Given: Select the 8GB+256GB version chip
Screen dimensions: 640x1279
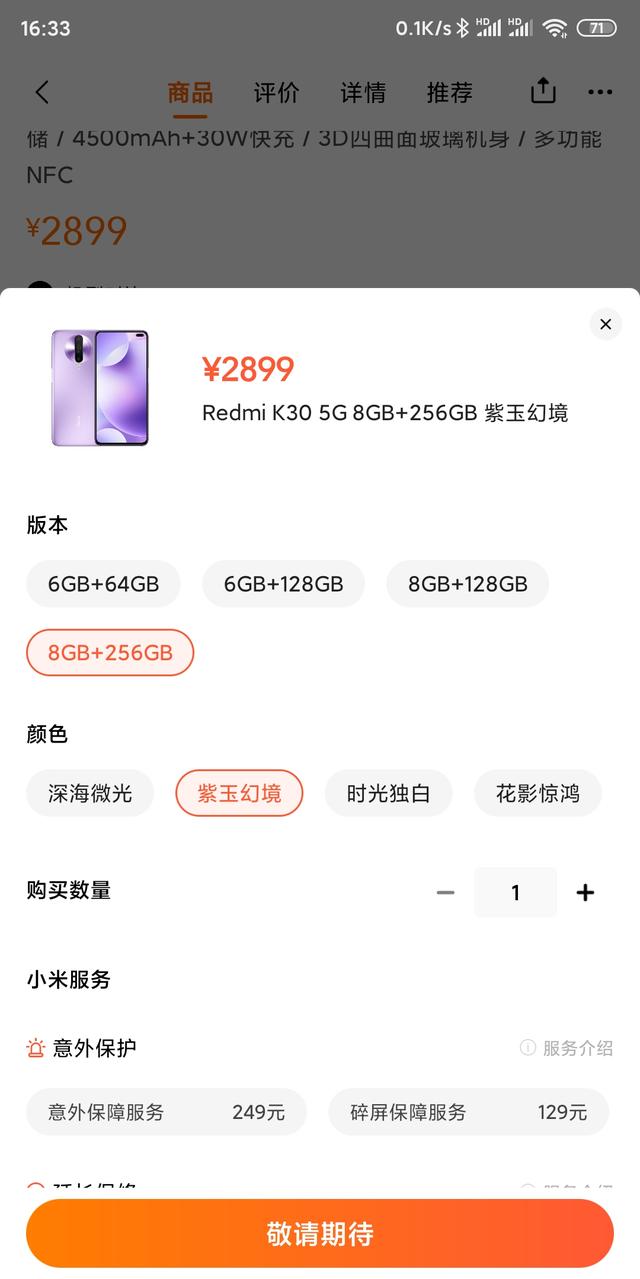Looking at the screenshot, I should [110, 653].
